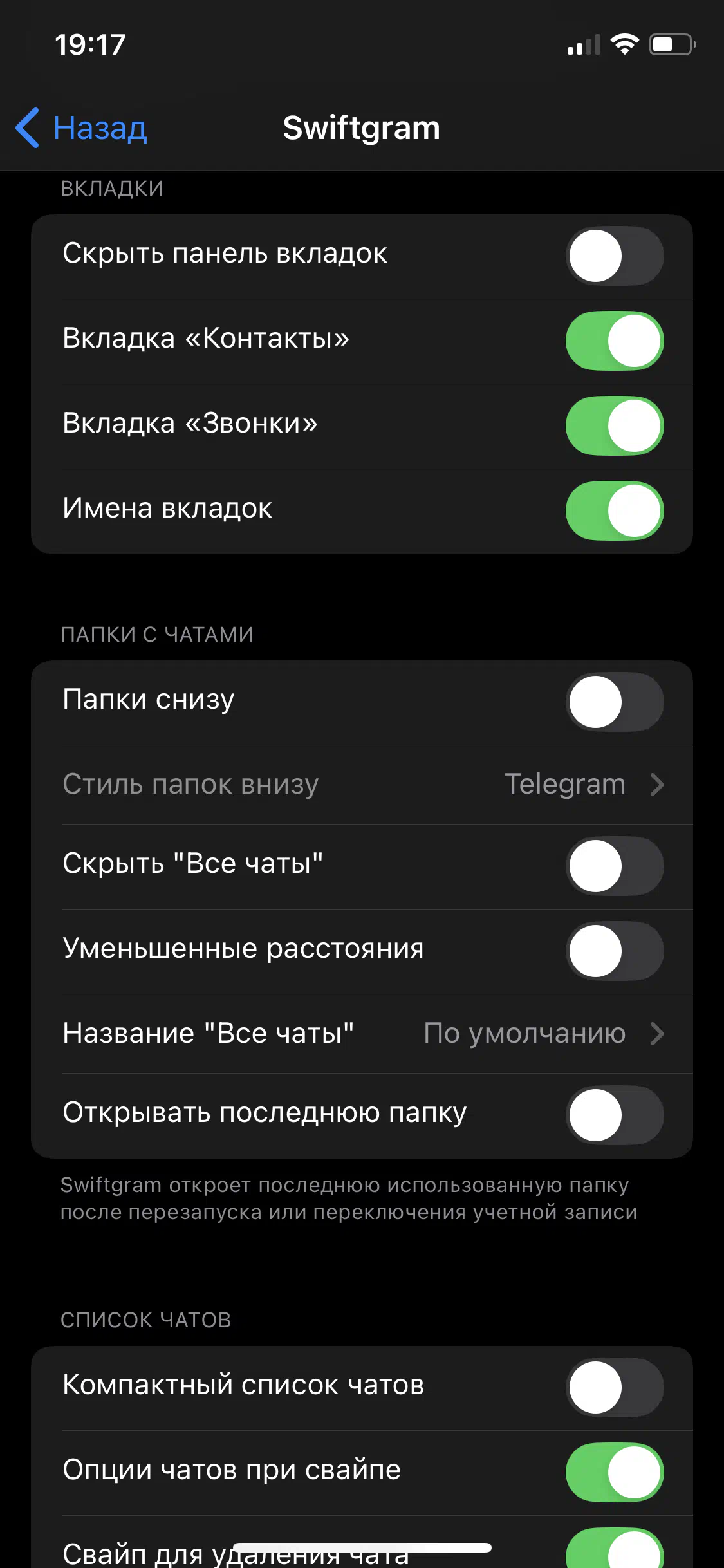Viewport: 724px width, 1568px height.
Task: Go back via the Назад button
Action: (x=82, y=128)
